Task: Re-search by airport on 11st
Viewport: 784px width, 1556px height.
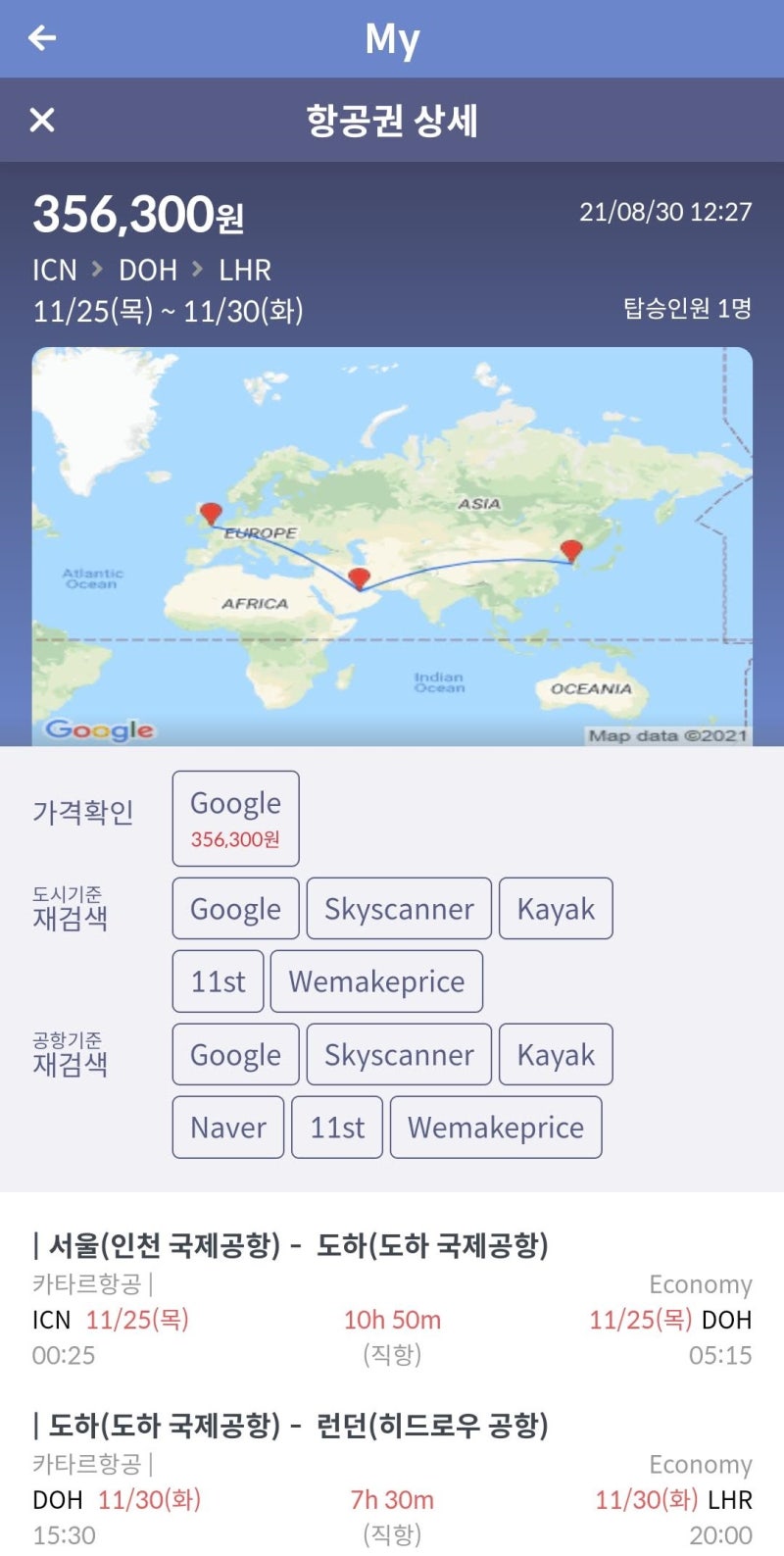Action: [x=337, y=1128]
